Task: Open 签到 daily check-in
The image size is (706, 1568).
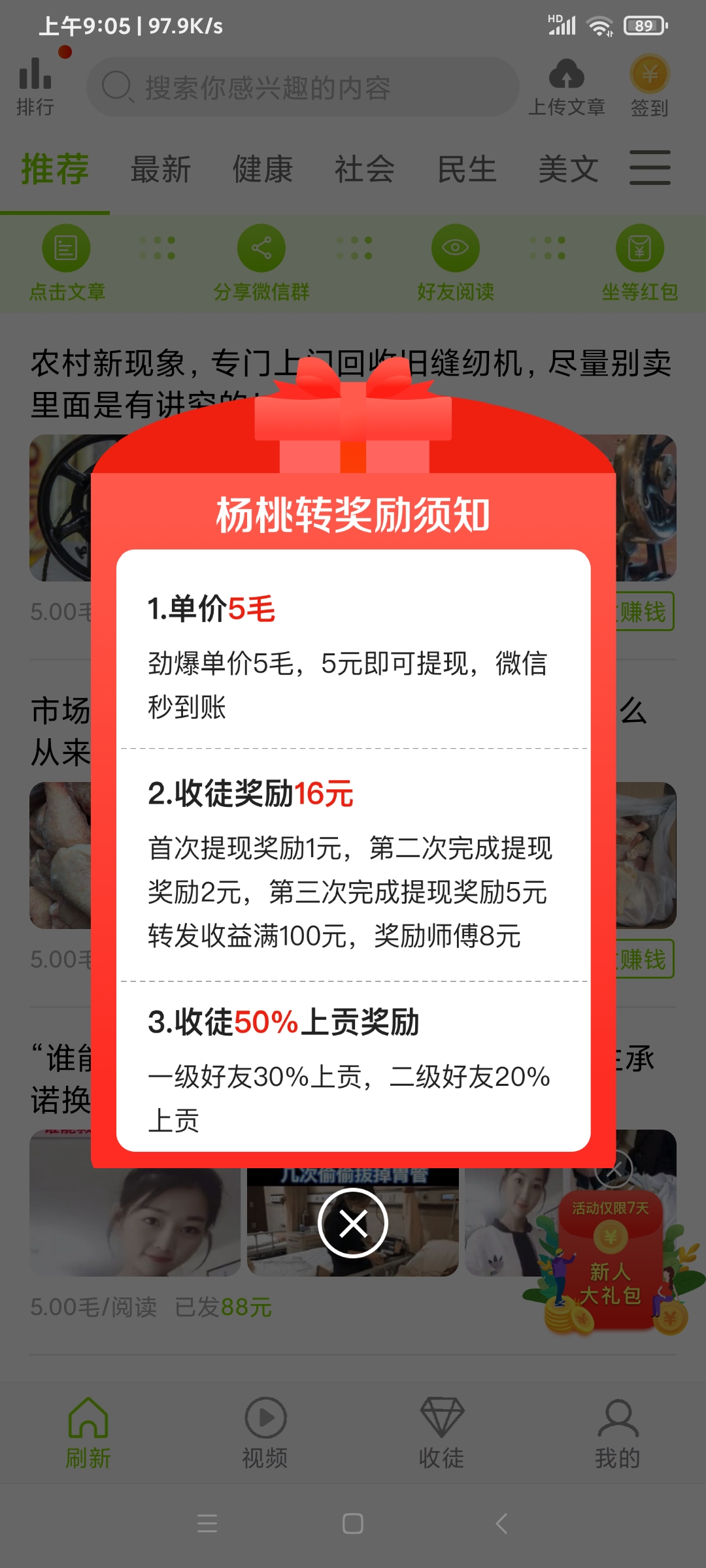Action: (x=649, y=88)
